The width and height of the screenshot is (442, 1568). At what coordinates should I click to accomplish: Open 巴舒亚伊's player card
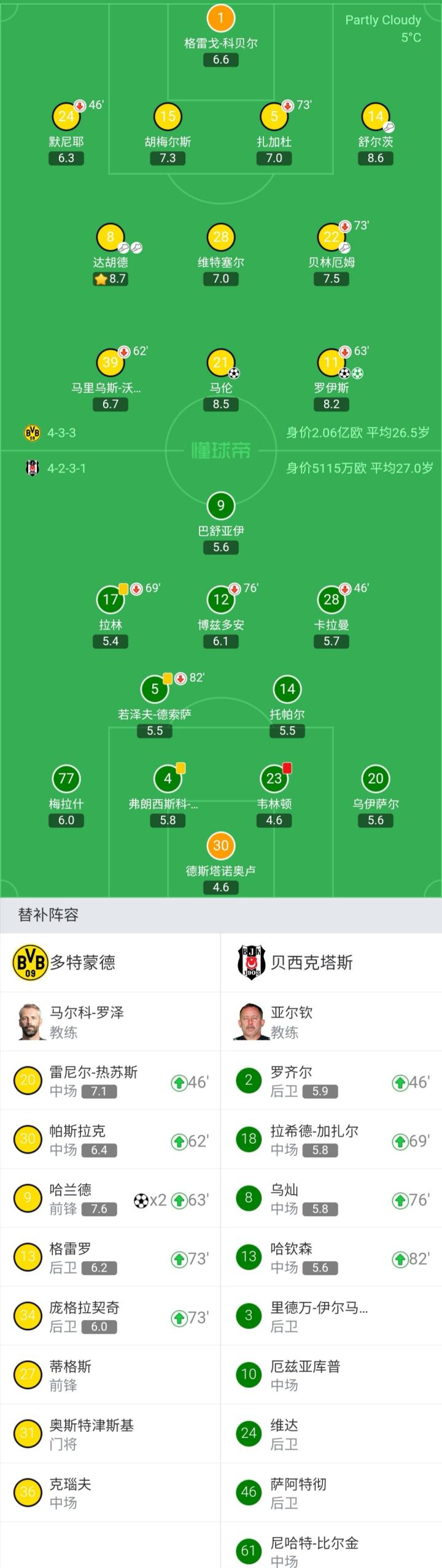(x=221, y=506)
